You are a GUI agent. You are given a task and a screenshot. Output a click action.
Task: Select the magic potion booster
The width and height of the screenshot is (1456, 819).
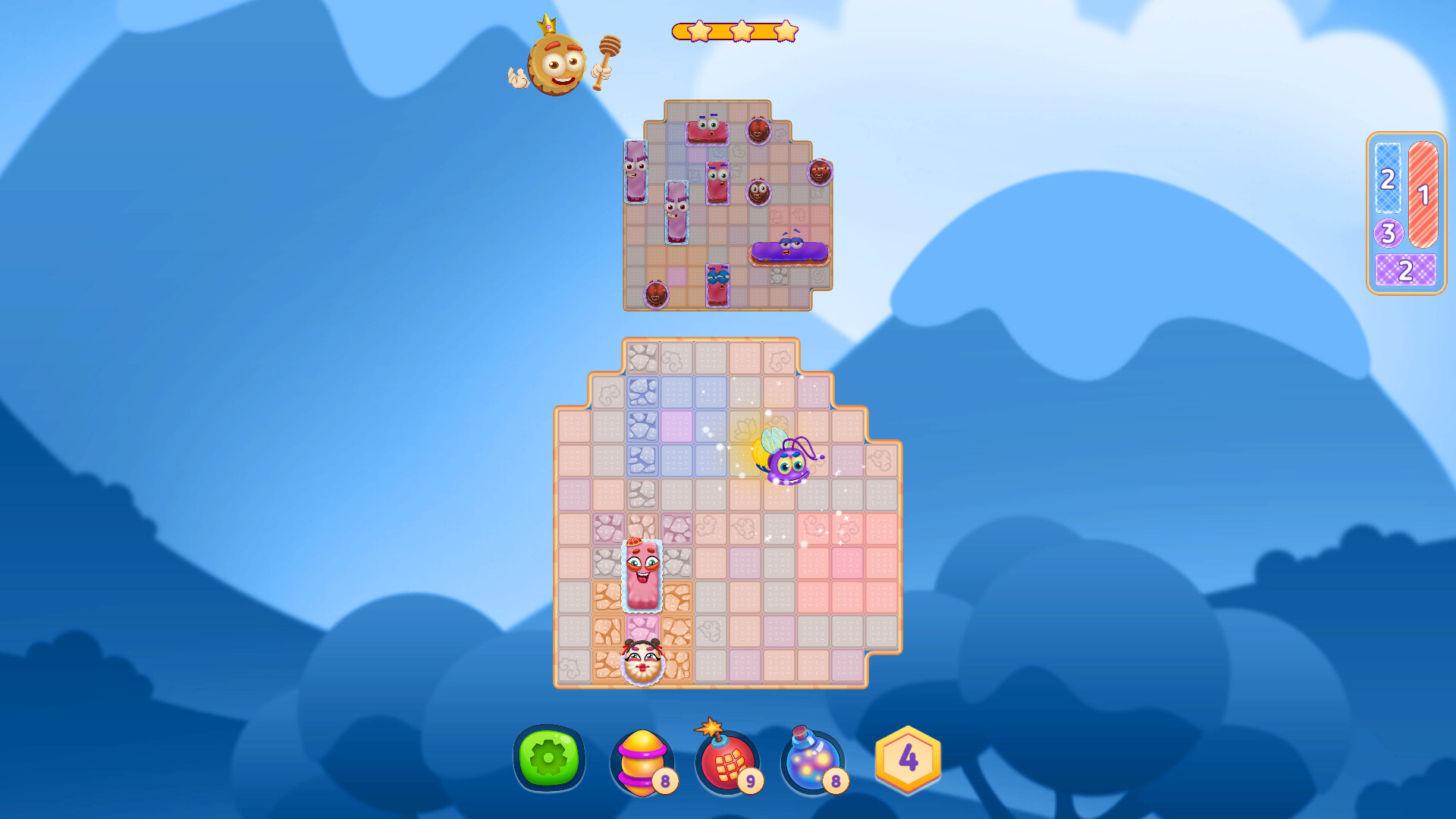click(x=811, y=761)
